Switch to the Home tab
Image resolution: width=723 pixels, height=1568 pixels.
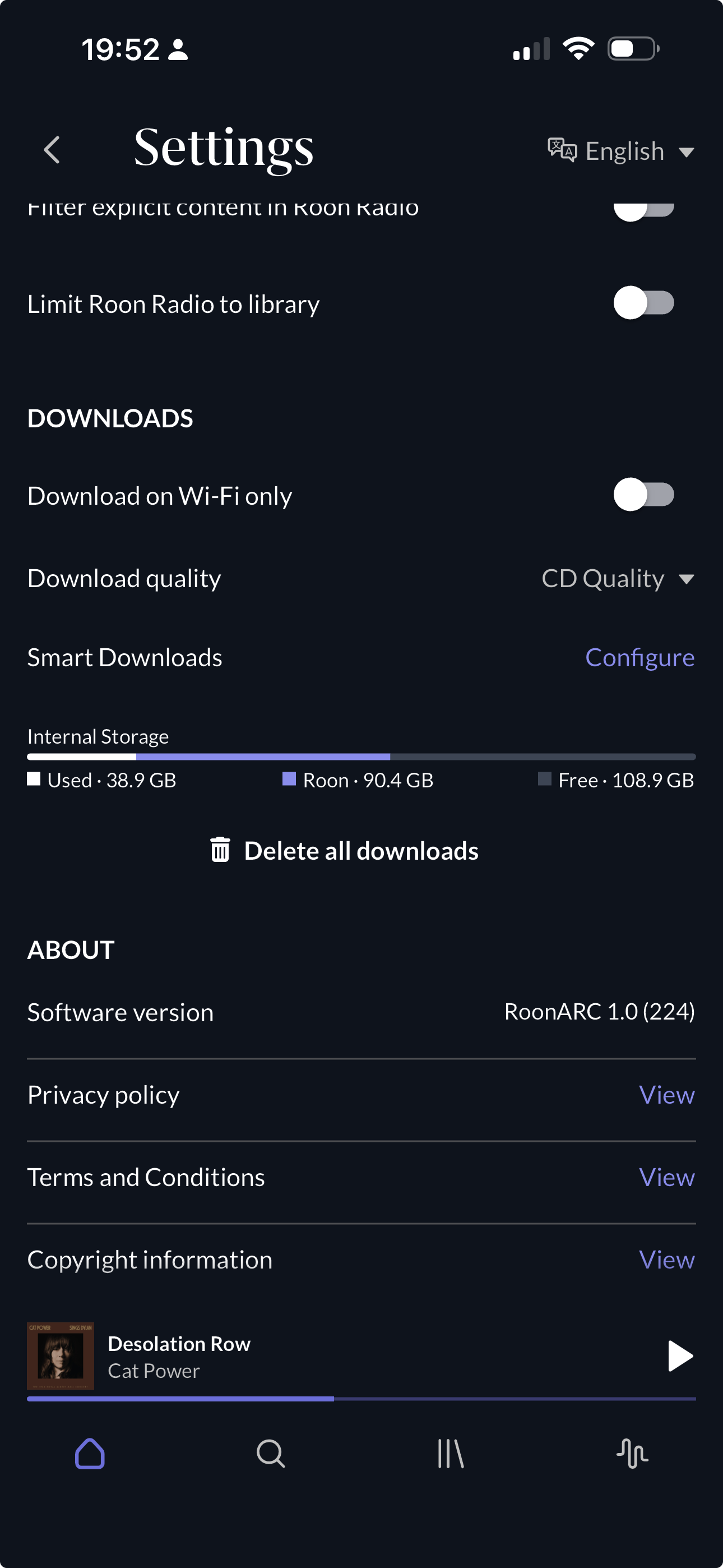pos(90,1454)
